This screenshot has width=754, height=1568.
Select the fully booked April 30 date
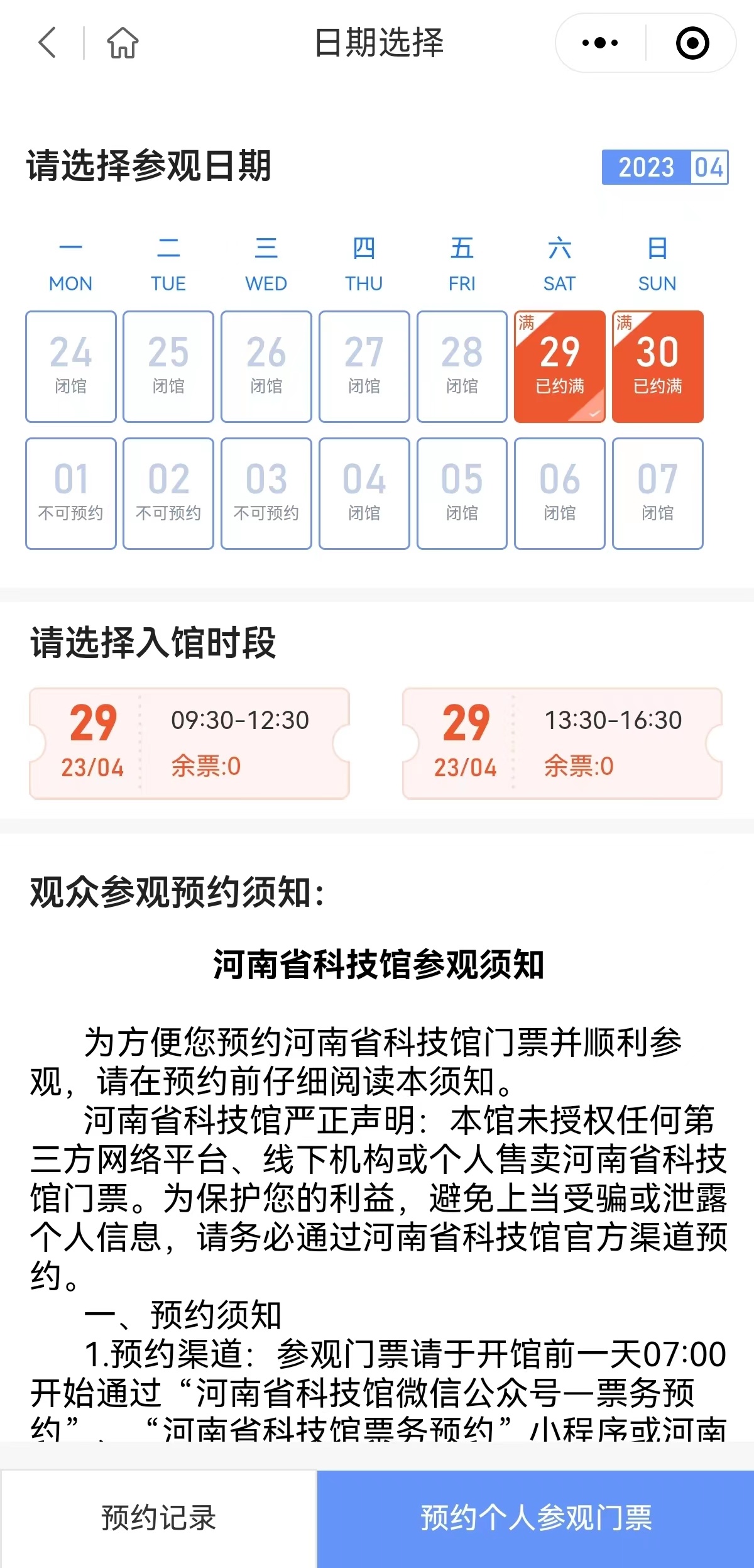pyautogui.click(x=658, y=366)
